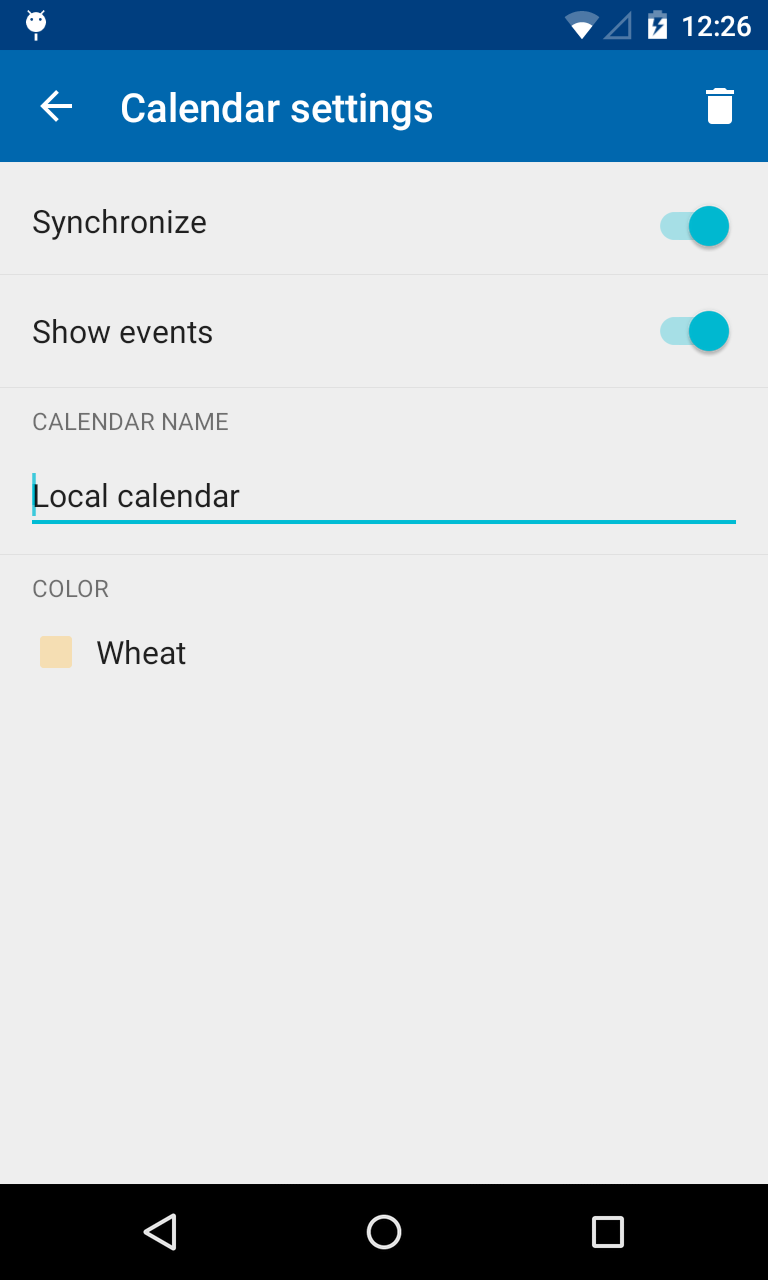Turn off the Synchronize switch
The width and height of the screenshot is (768, 1280).
[695, 226]
